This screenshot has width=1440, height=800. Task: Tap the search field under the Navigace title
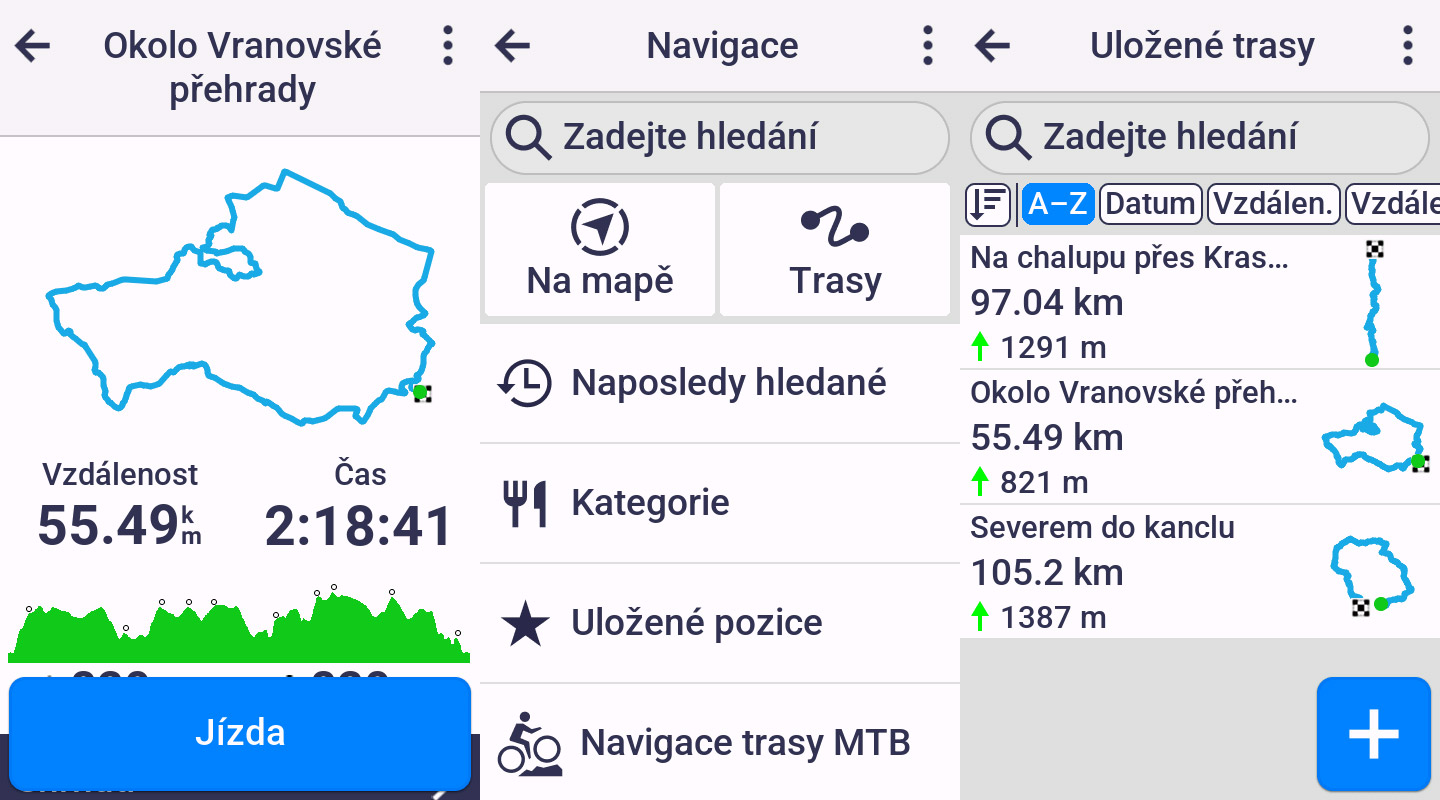point(719,136)
